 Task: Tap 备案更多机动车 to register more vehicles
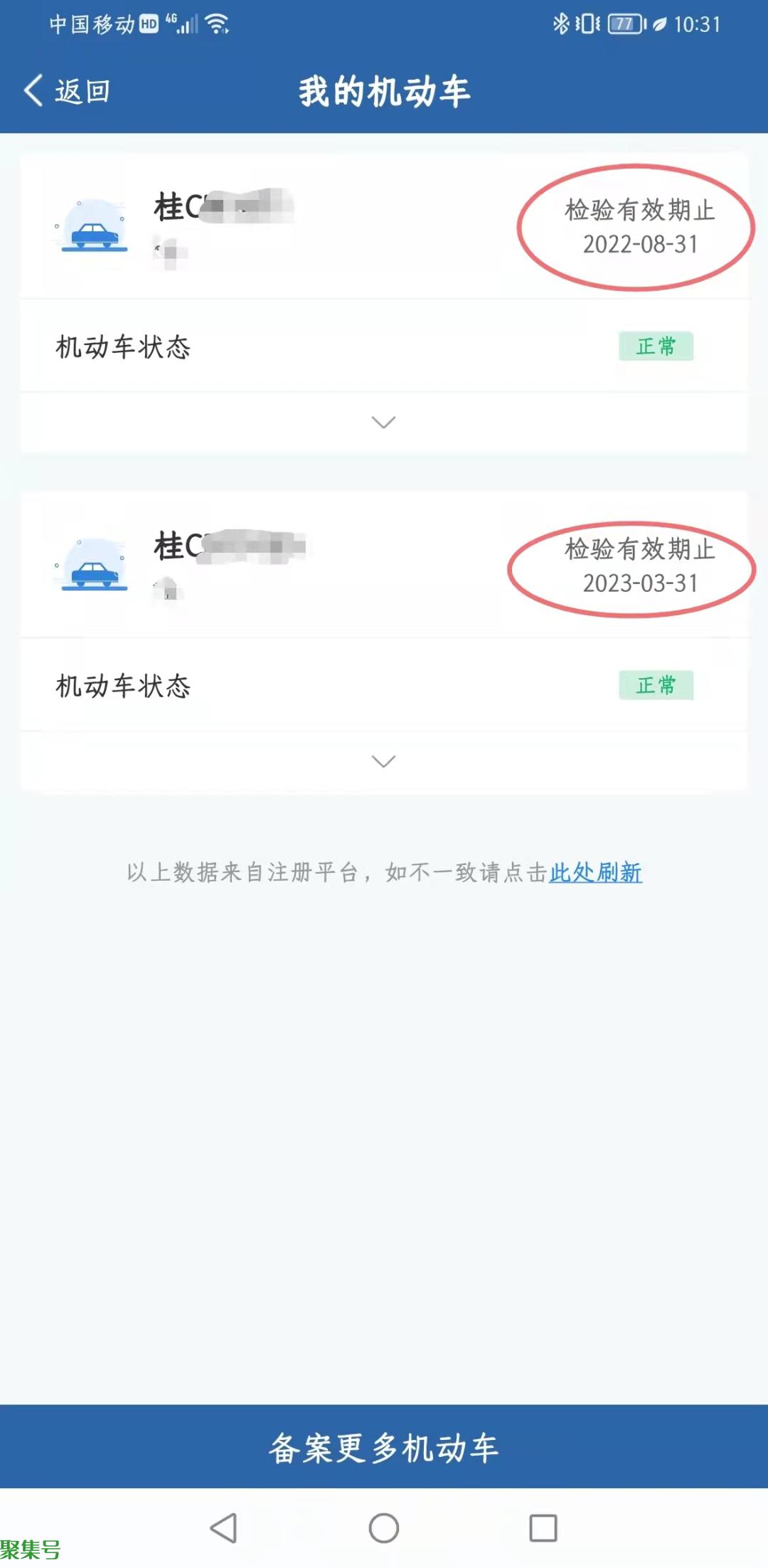pyautogui.click(x=384, y=1448)
